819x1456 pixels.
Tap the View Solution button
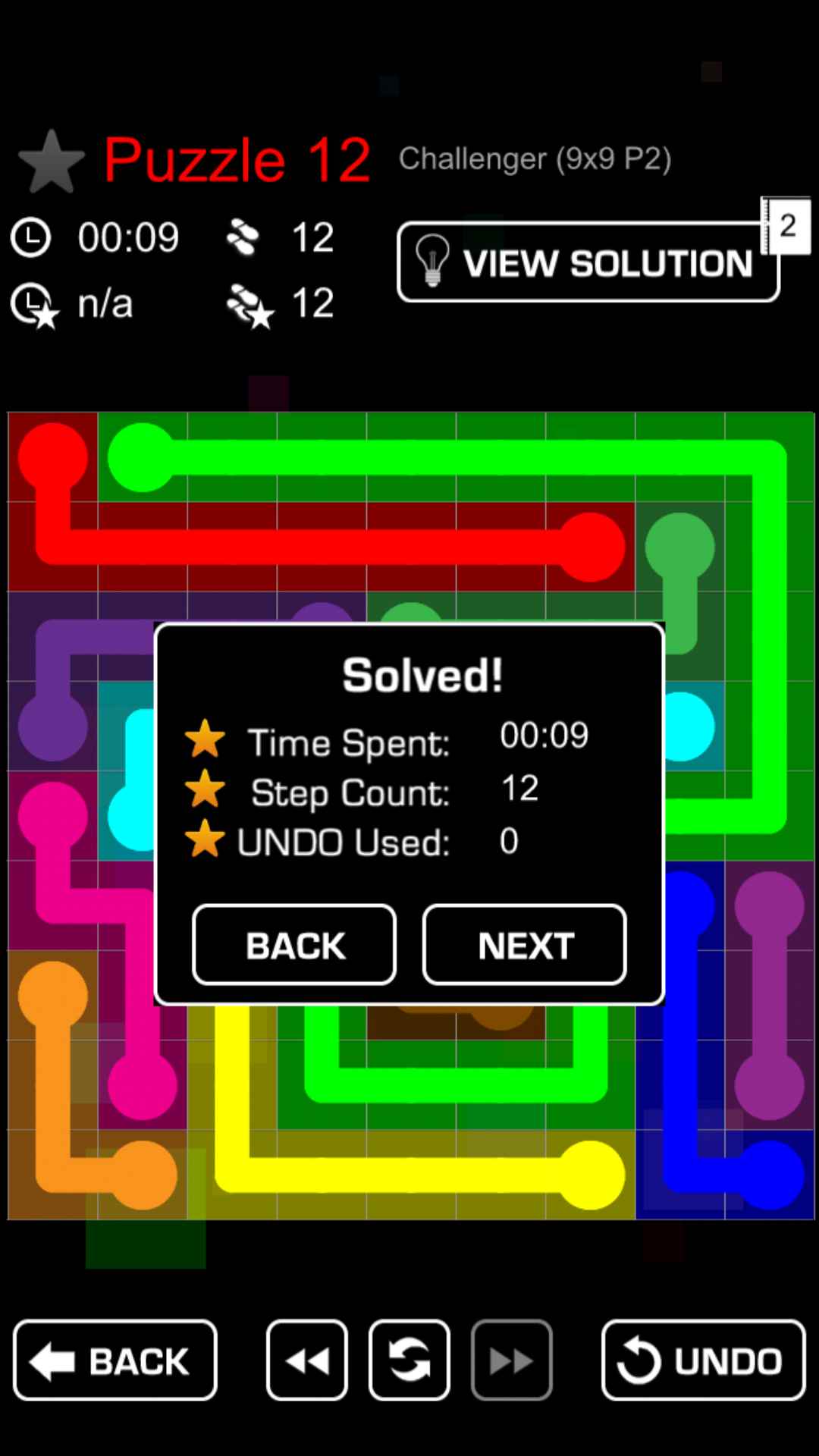[588, 262]
